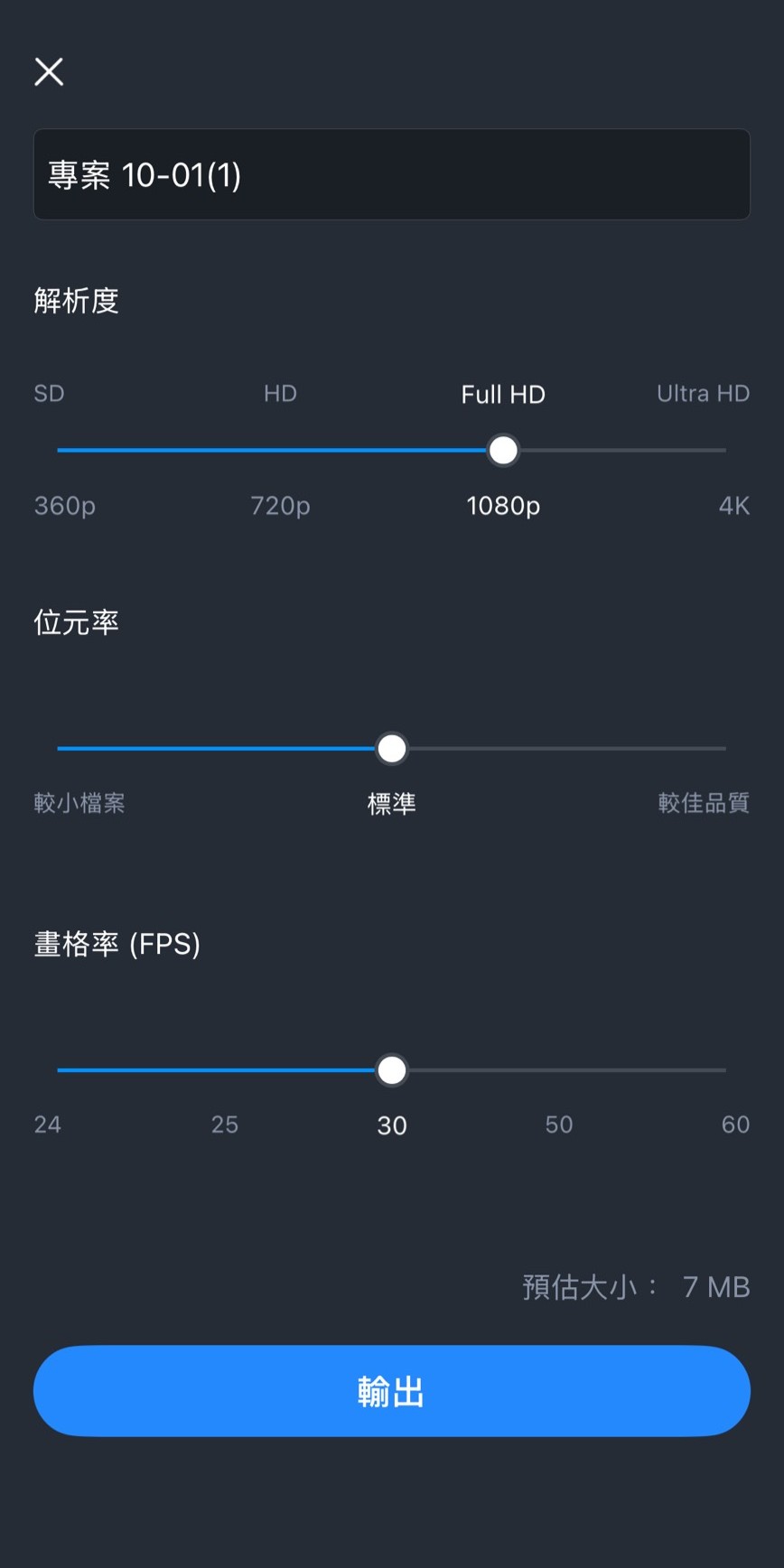The width and height of the screenshot is (784, 1568).
Task: Click the FPS slider handle at 30
Action: tap(392, 1069)
